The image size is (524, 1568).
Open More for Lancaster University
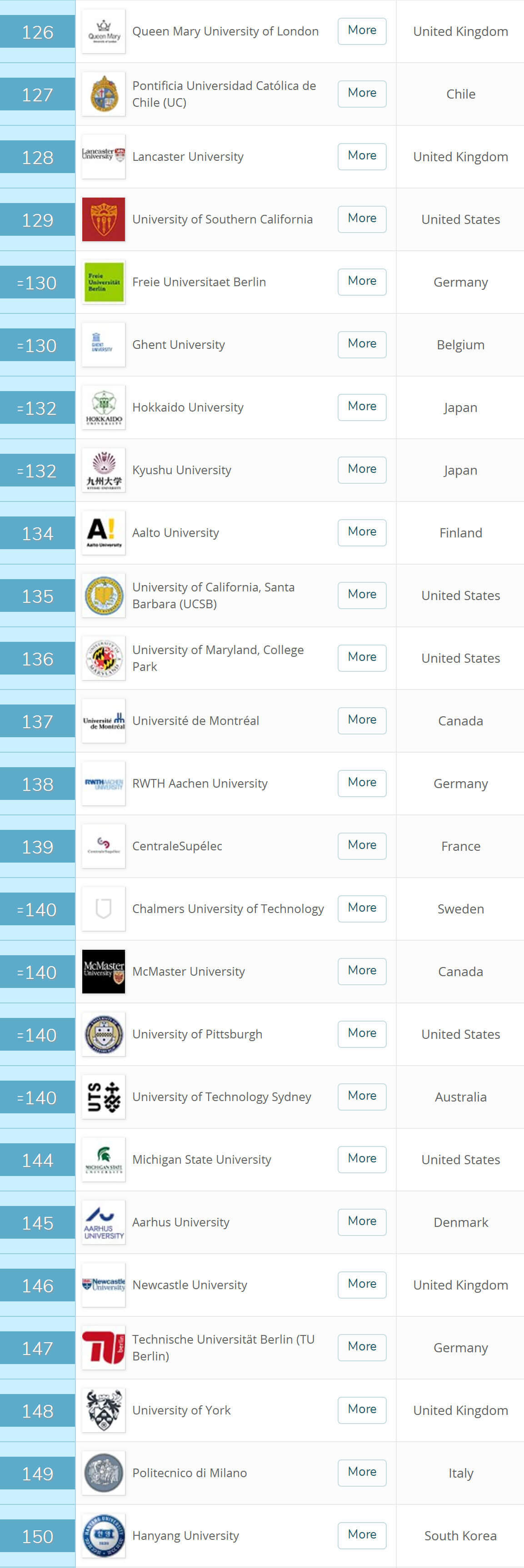pos(362,156)
